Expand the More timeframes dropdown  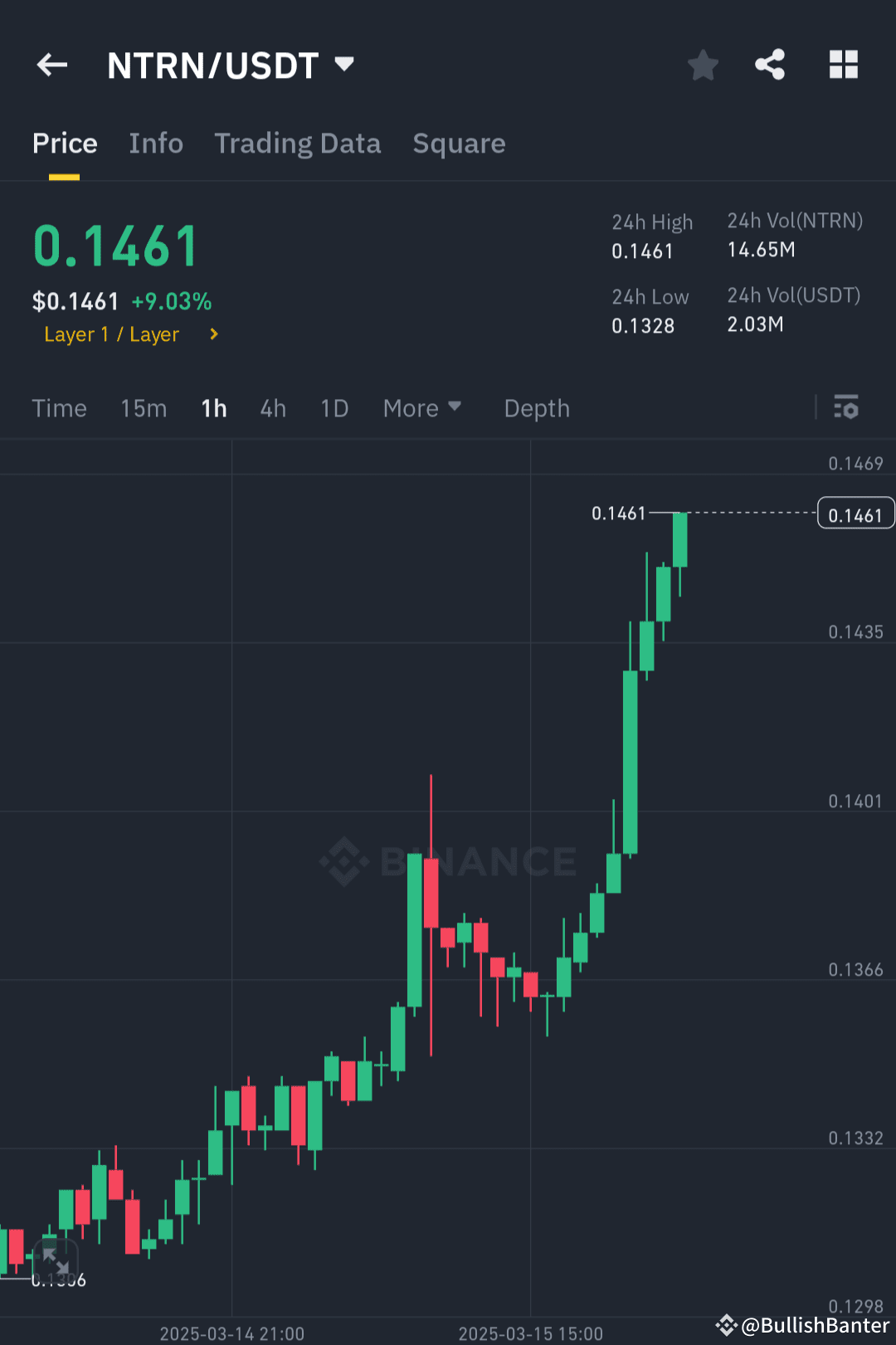tap(421, 407)
